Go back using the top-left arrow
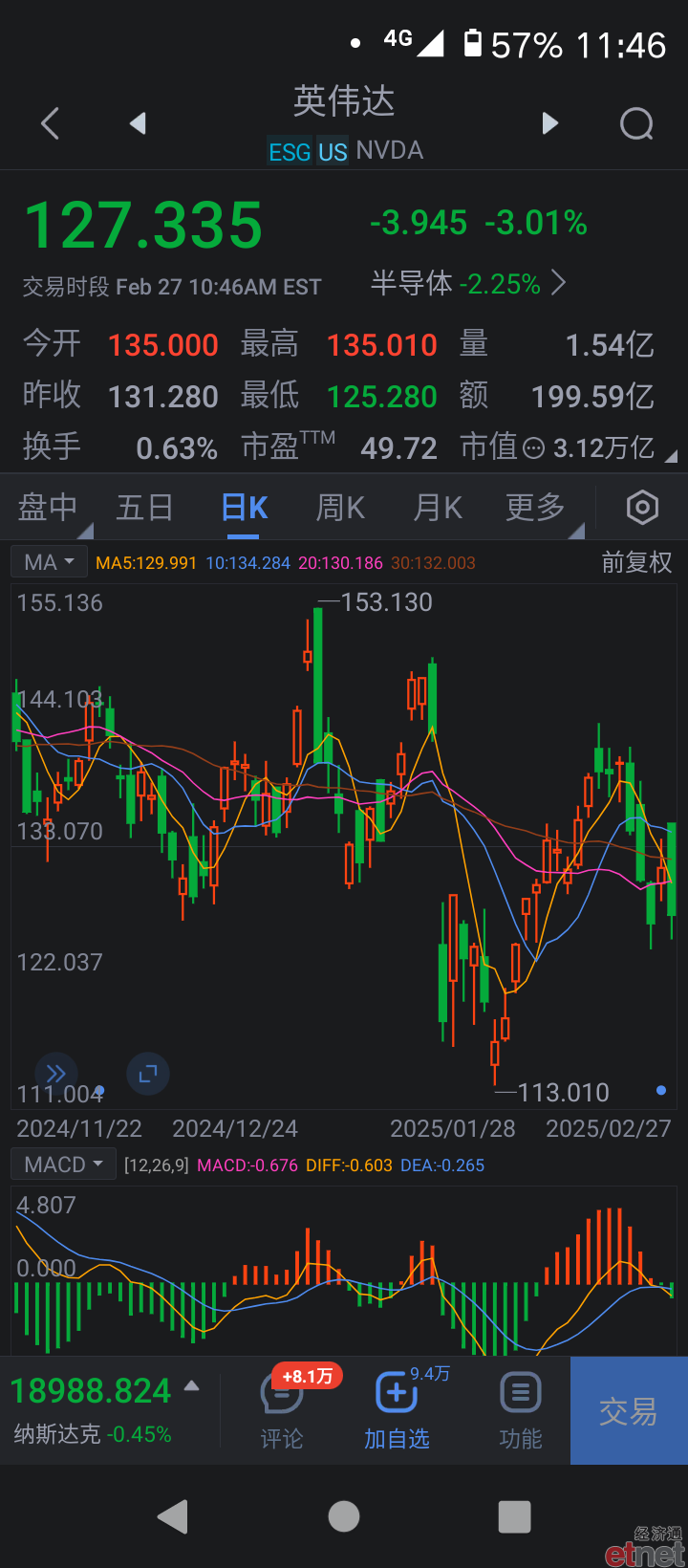Image resolution: width=688 pixels, height=1568 pixels. click(x=50, y=123)
